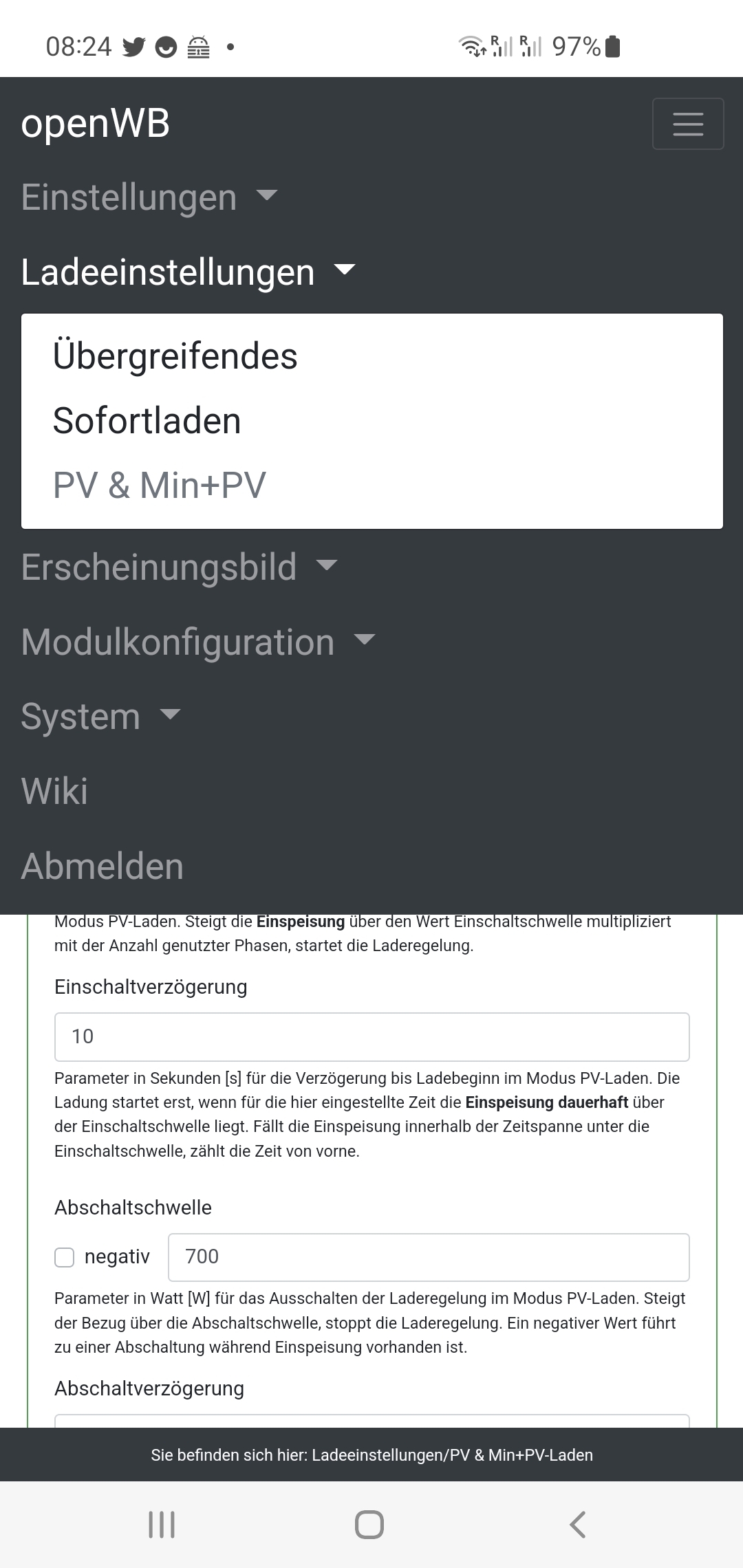Screen dimensions: 743x1568
Task: Log out via Abmelden
Action: (103, 867)
